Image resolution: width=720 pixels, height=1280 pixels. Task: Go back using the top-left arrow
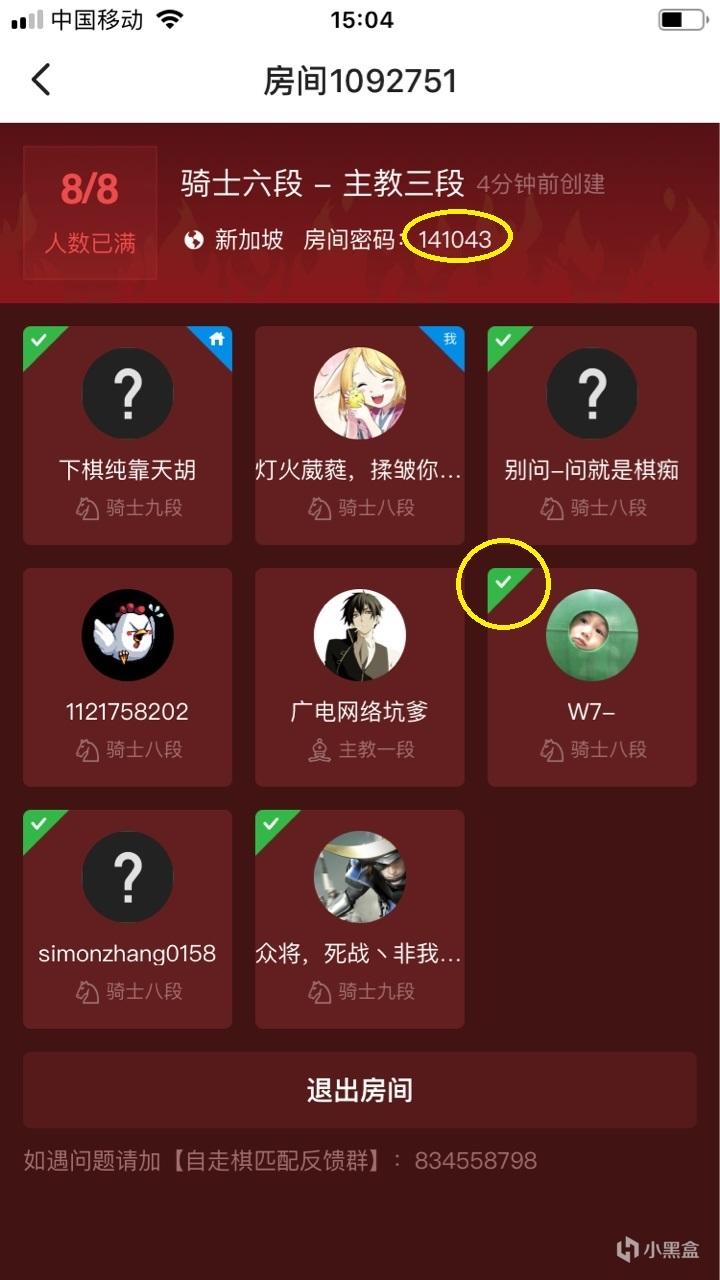[41, 79]
